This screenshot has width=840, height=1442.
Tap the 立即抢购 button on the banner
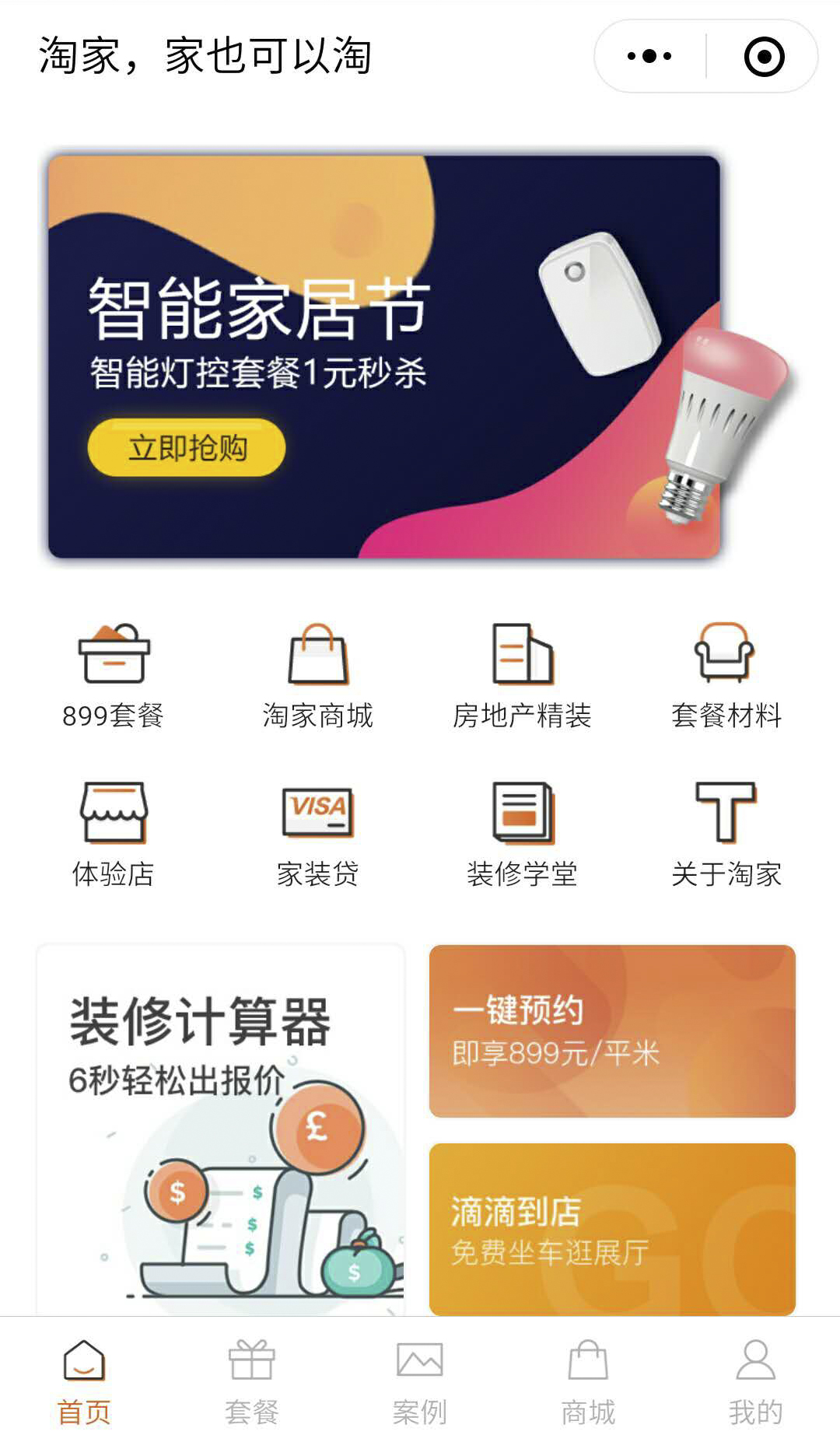tap(187, 448)
